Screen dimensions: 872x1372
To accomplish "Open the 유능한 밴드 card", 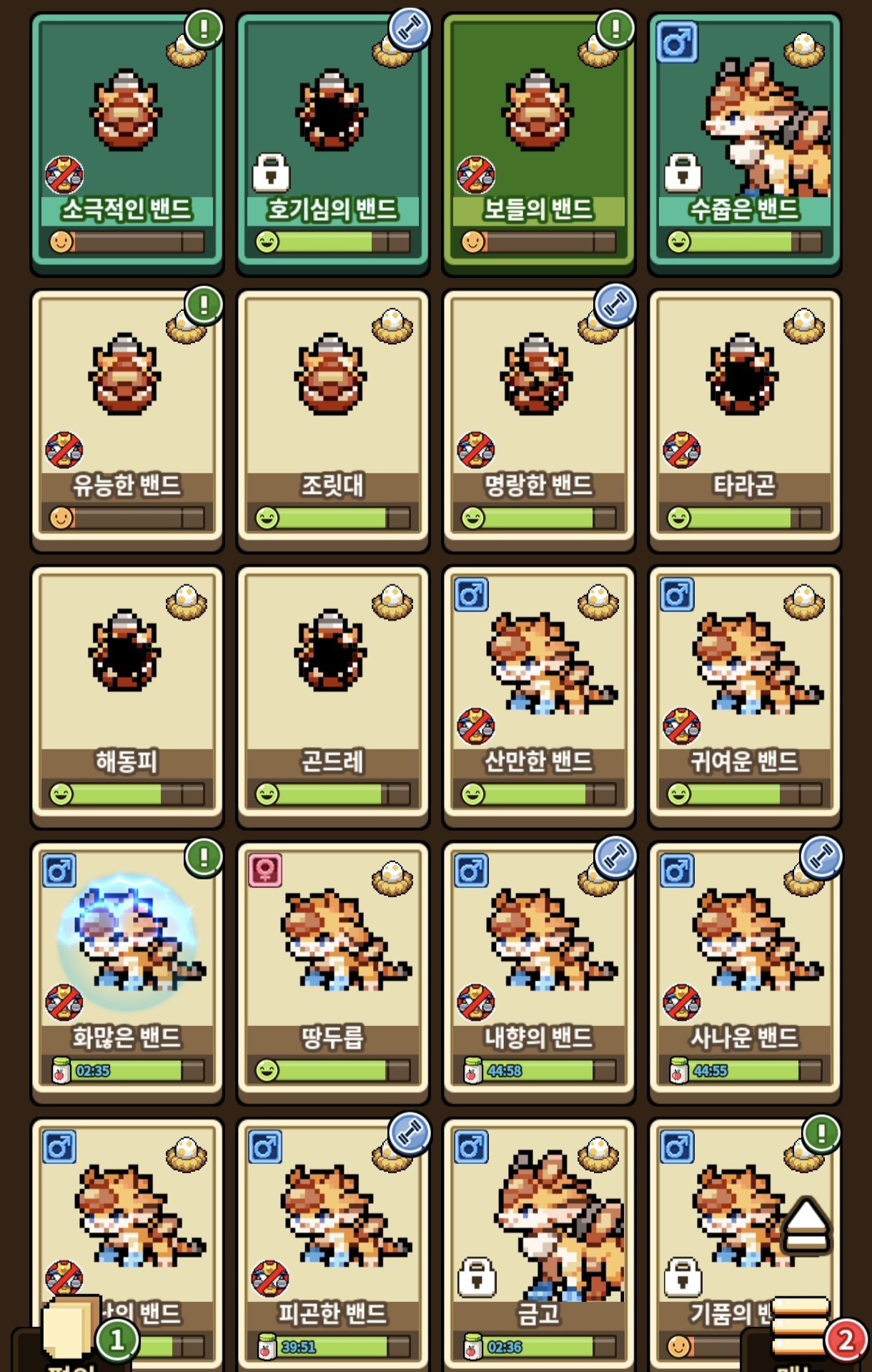I will tap(127, 420).
